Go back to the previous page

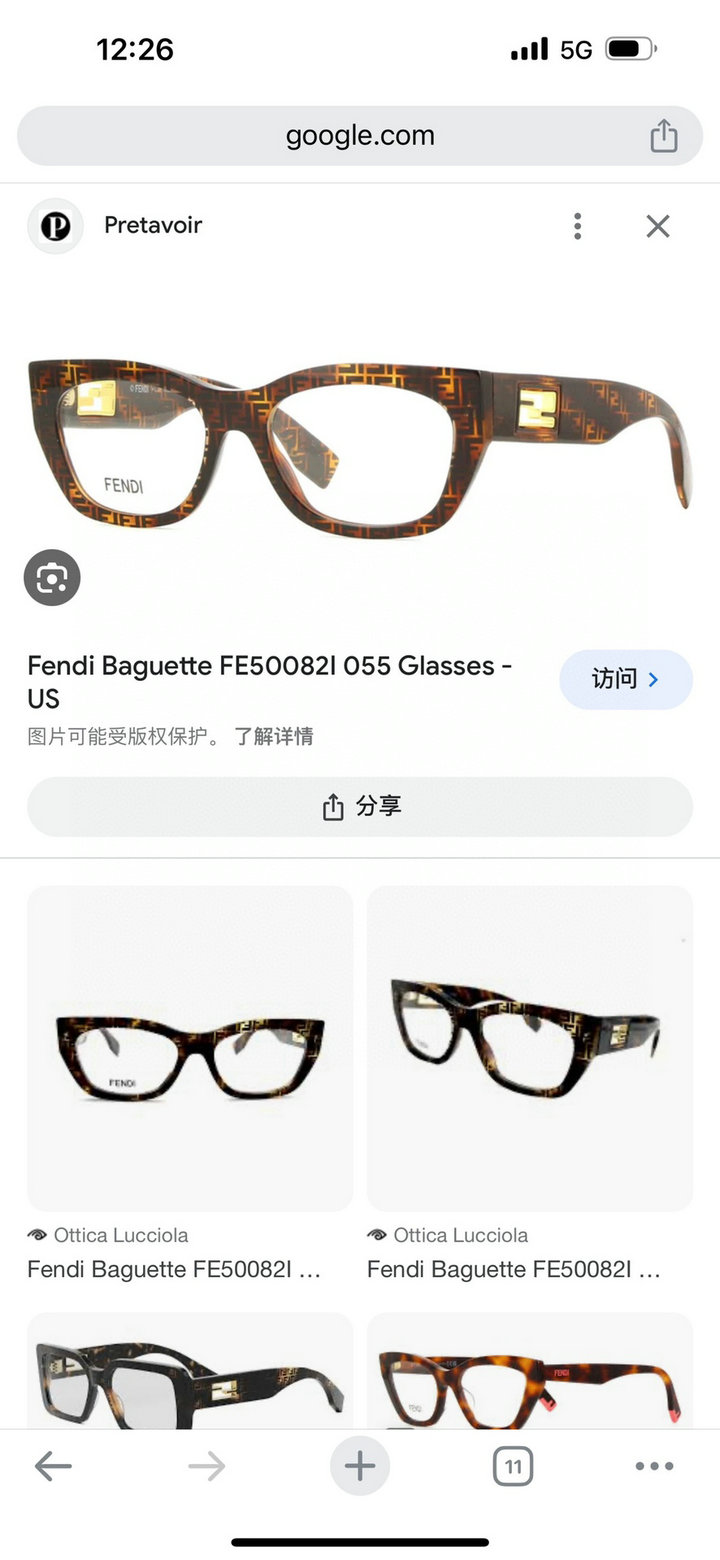click(x=53, y=1467)
